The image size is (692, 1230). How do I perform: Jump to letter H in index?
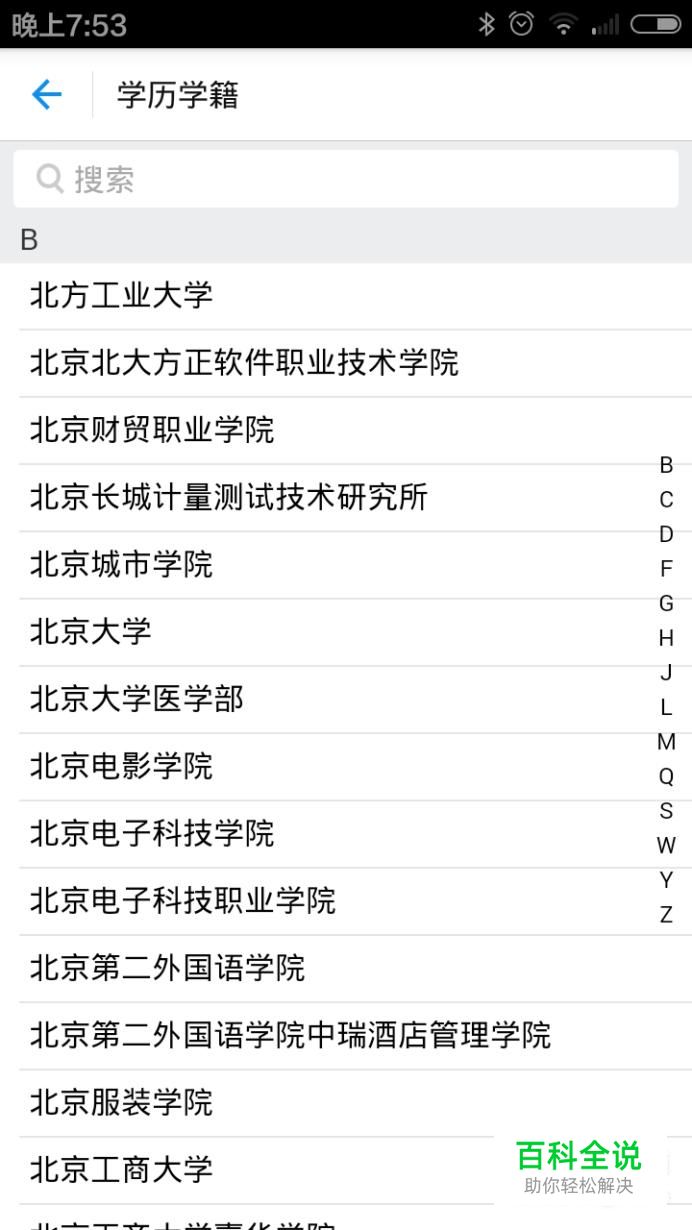[x=666, y=638]
